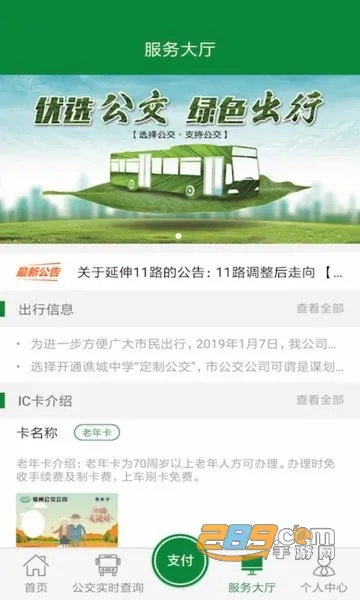Open the 2019年1月7日 travel notice

pyautogui.click(x=183, y=344)
